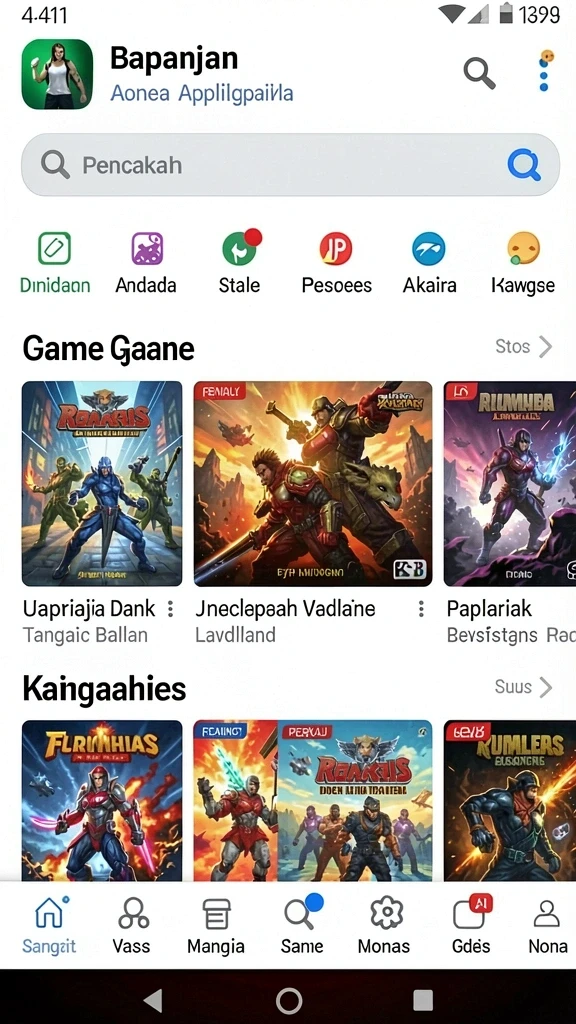Choose the Pesoees category

click(336, 263)
